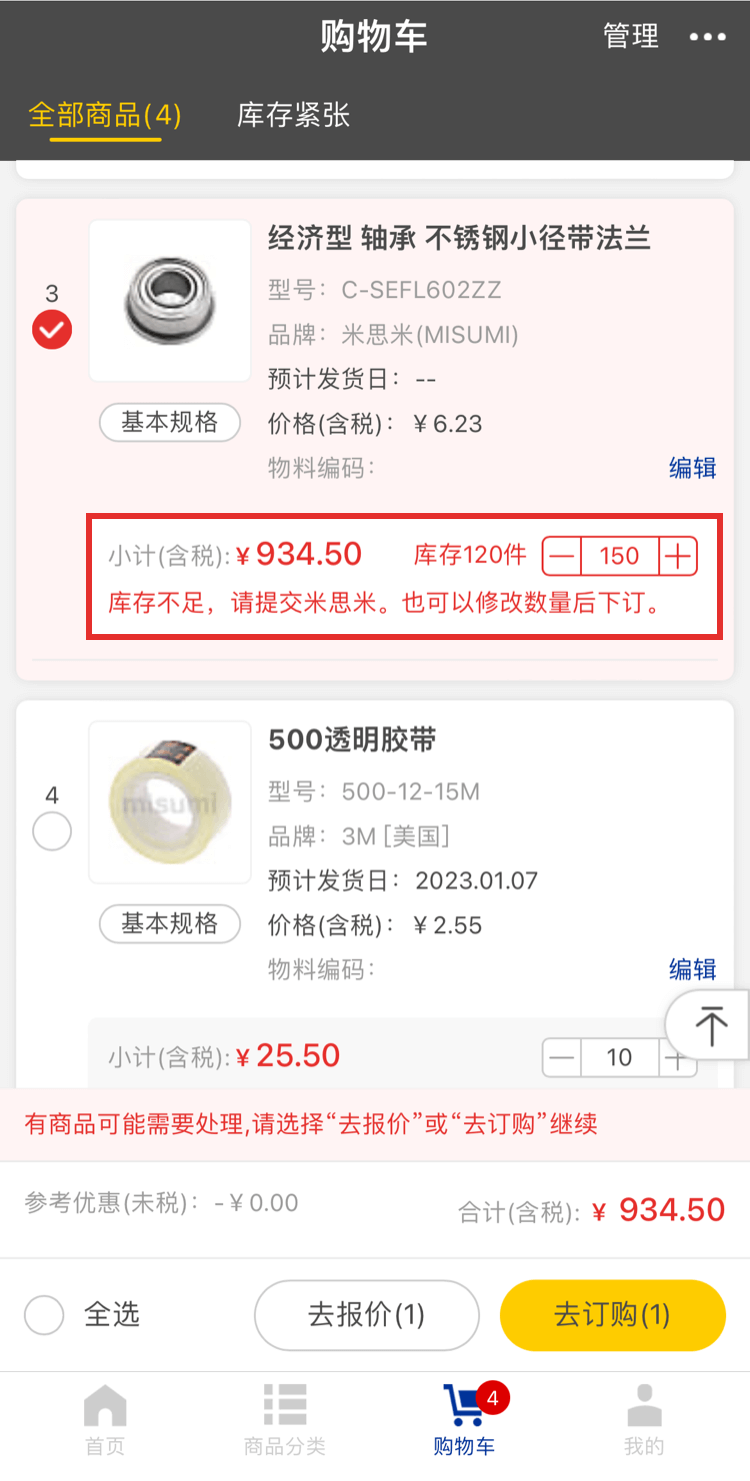Open 500透明胶带 product image
This screenshot has height=1481, width=750.
tap(169, 802)
